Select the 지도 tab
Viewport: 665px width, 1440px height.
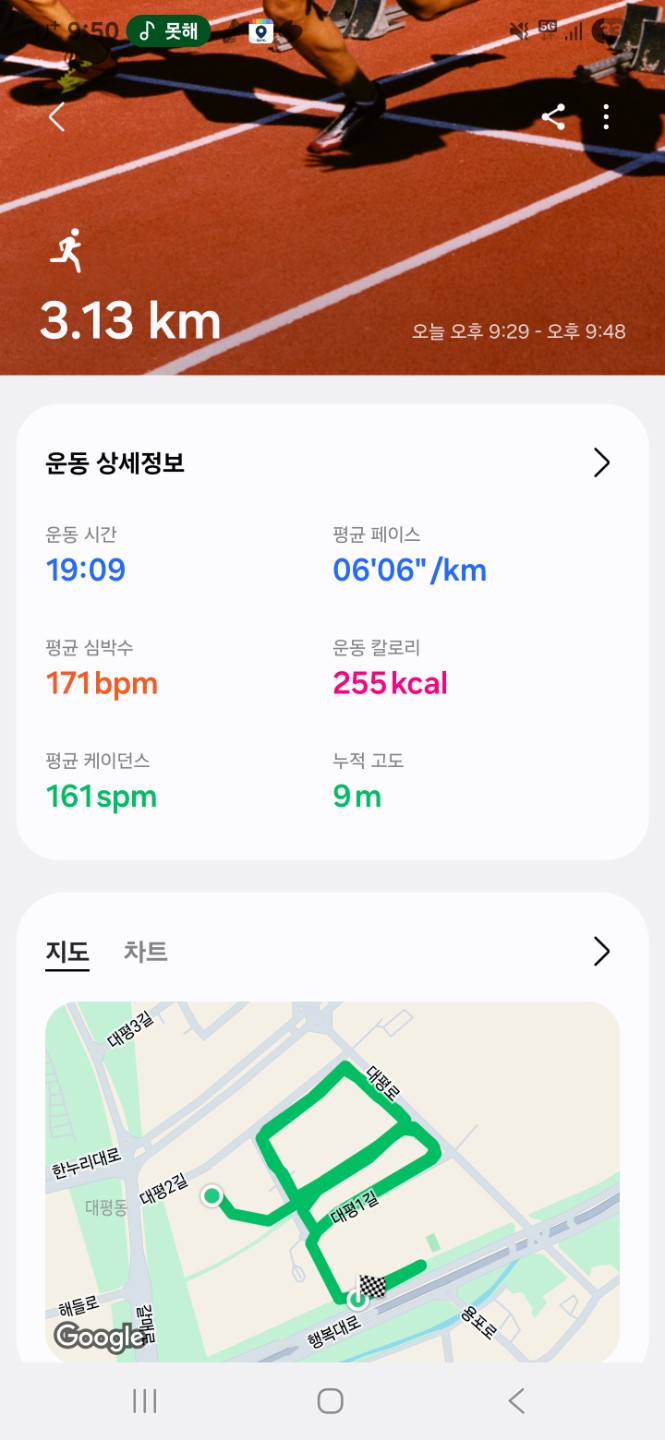tap(67, 951)
